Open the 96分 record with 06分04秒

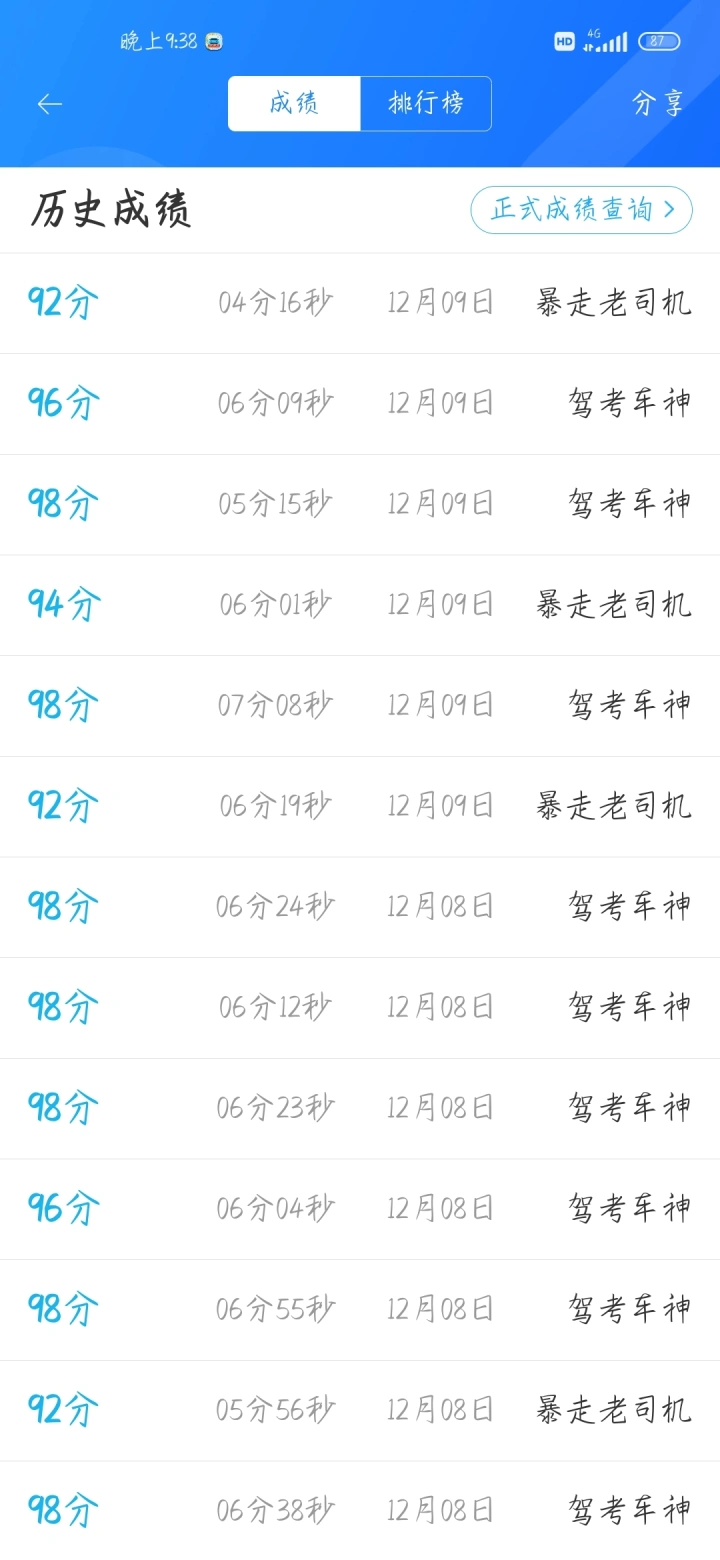coord(360,1209)
